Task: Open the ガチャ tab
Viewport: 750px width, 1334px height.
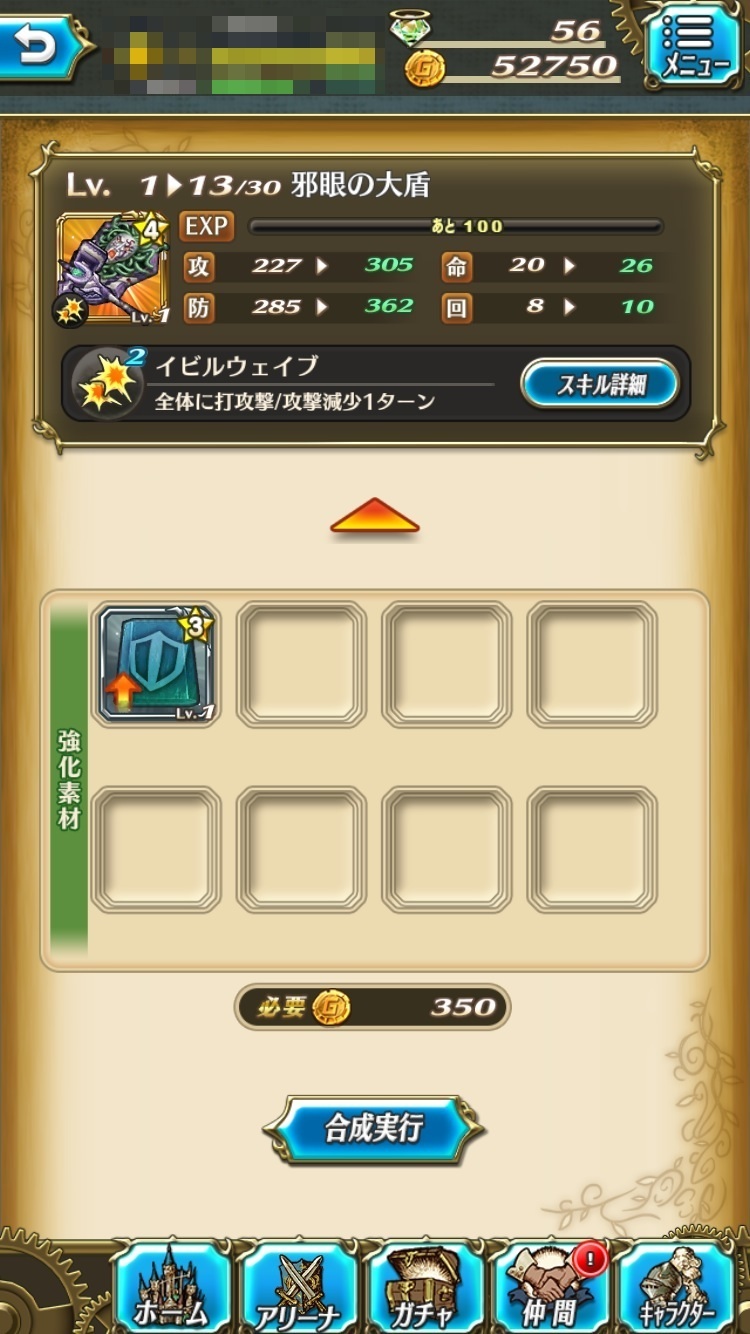Action: pos(424,1289)
